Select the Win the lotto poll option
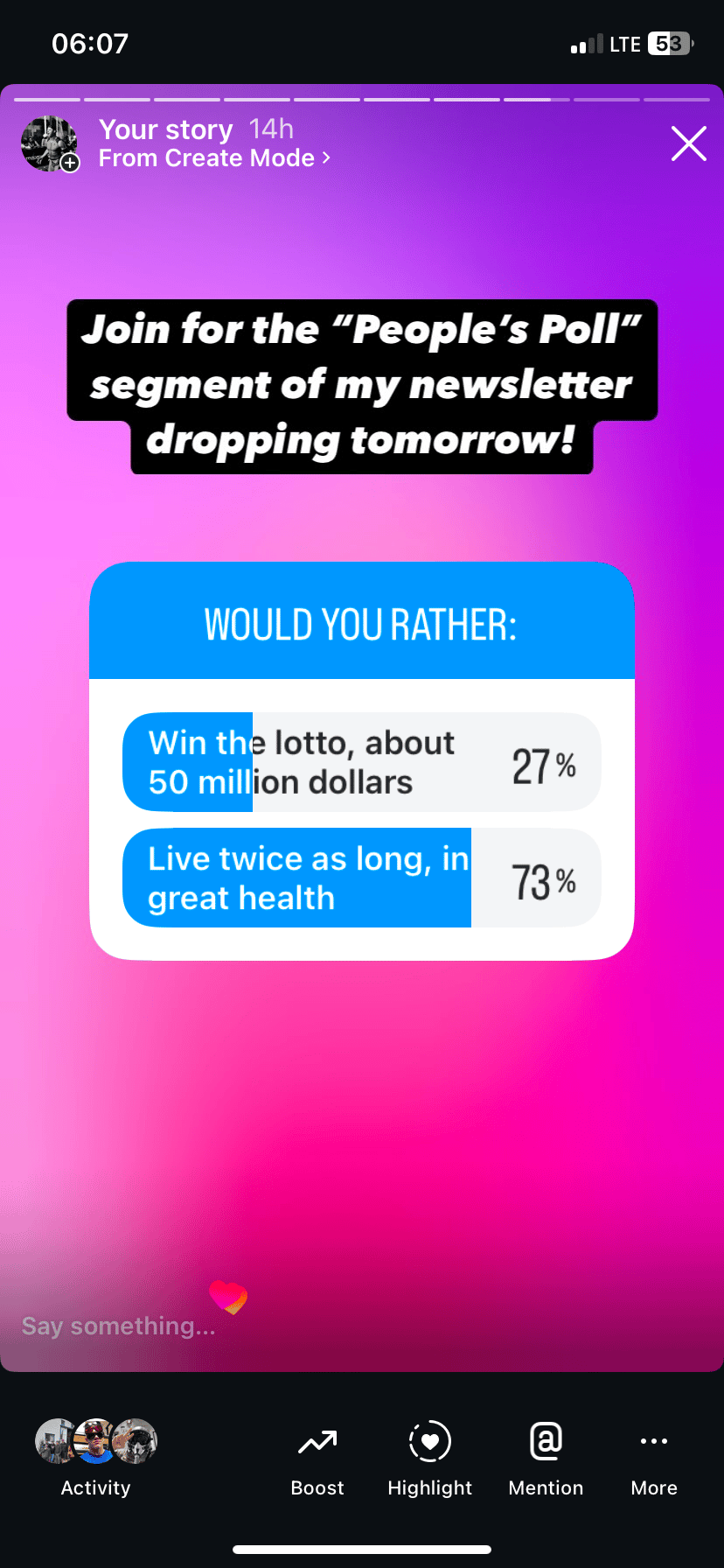Viewport: 724px width, 1568px height. [x=361, y=762]
